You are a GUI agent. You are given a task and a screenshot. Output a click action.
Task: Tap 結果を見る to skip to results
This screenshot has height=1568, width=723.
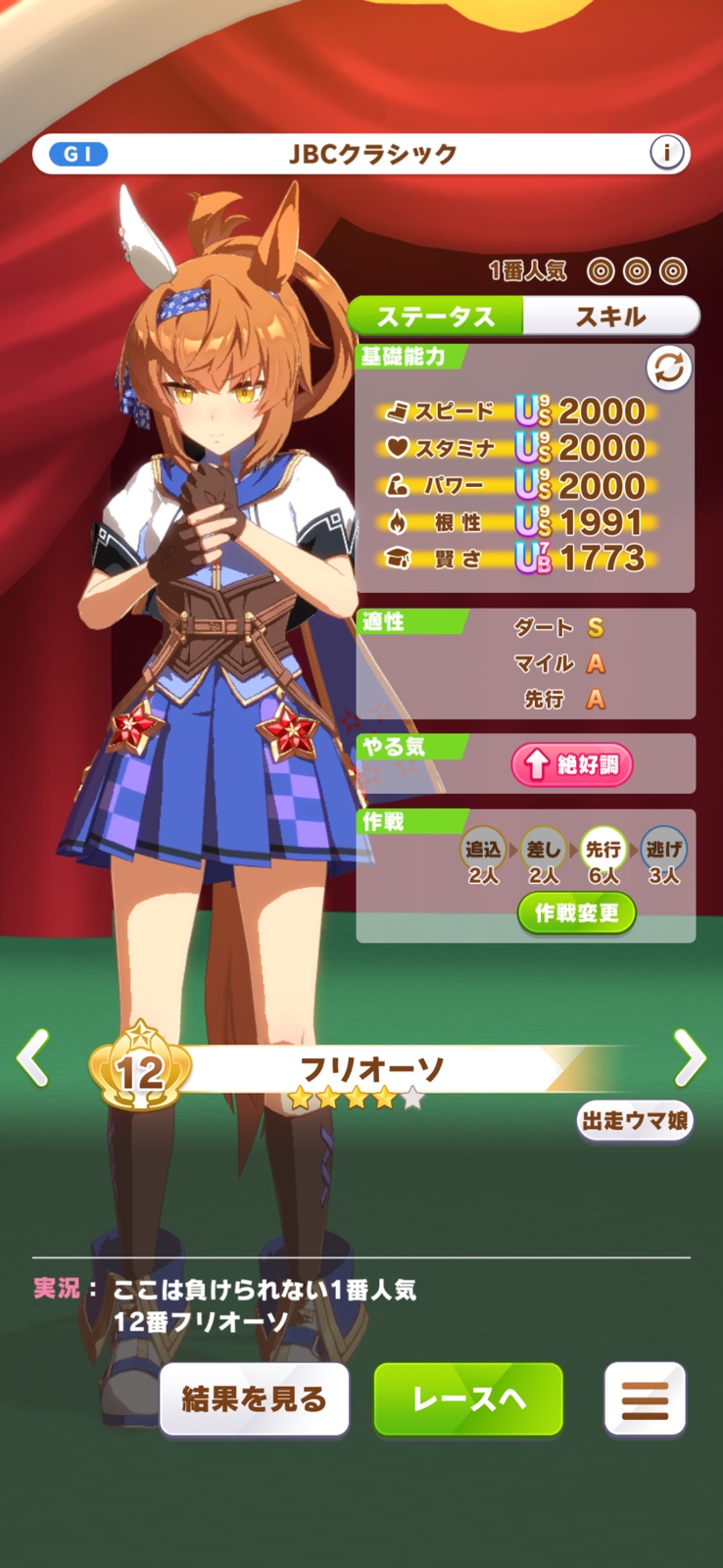click(254, 1399)
